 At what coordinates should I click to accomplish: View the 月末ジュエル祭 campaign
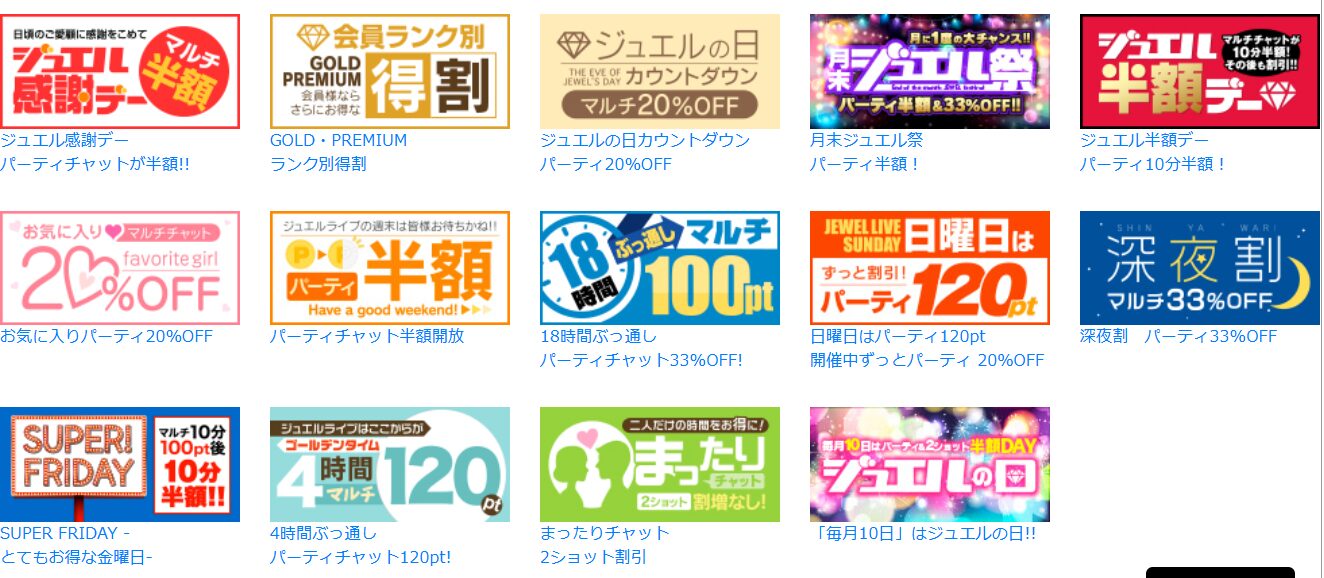(930, 72)
